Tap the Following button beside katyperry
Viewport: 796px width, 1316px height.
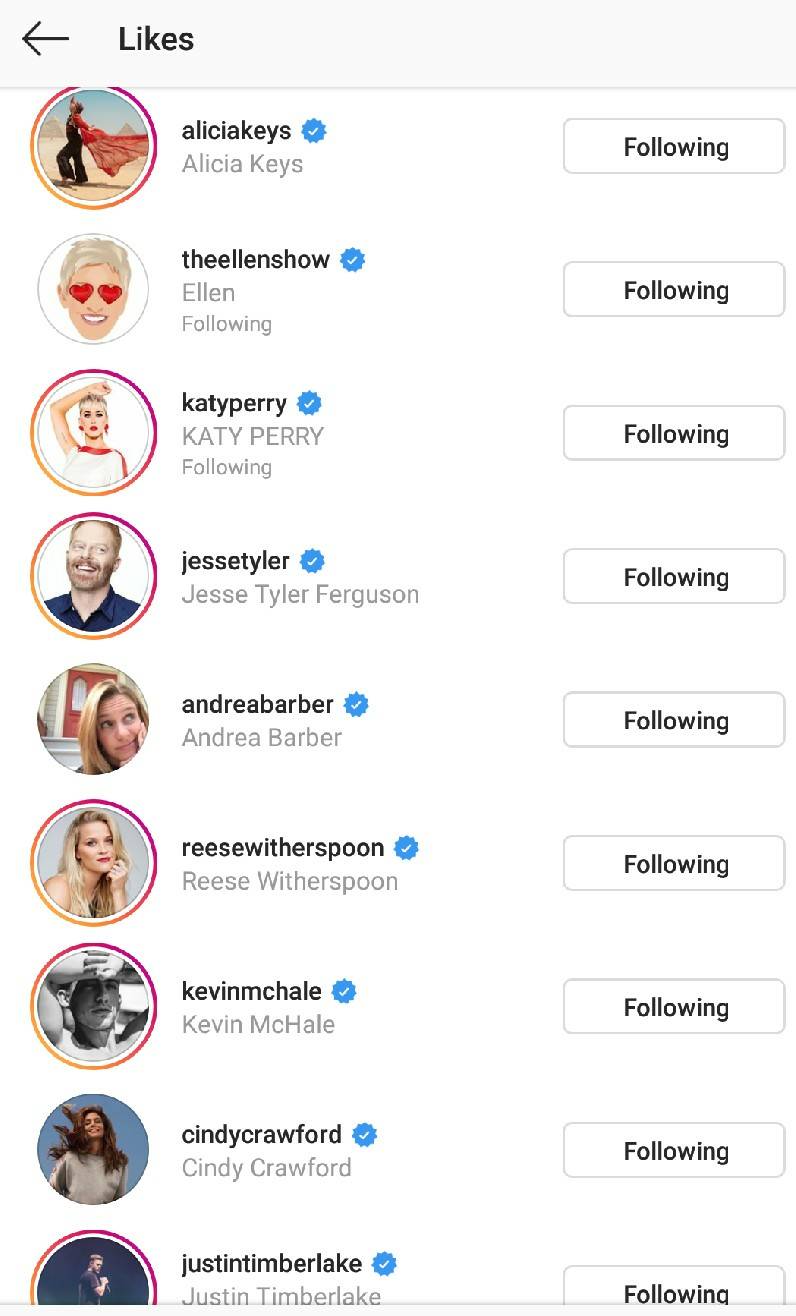click(674, 433)
